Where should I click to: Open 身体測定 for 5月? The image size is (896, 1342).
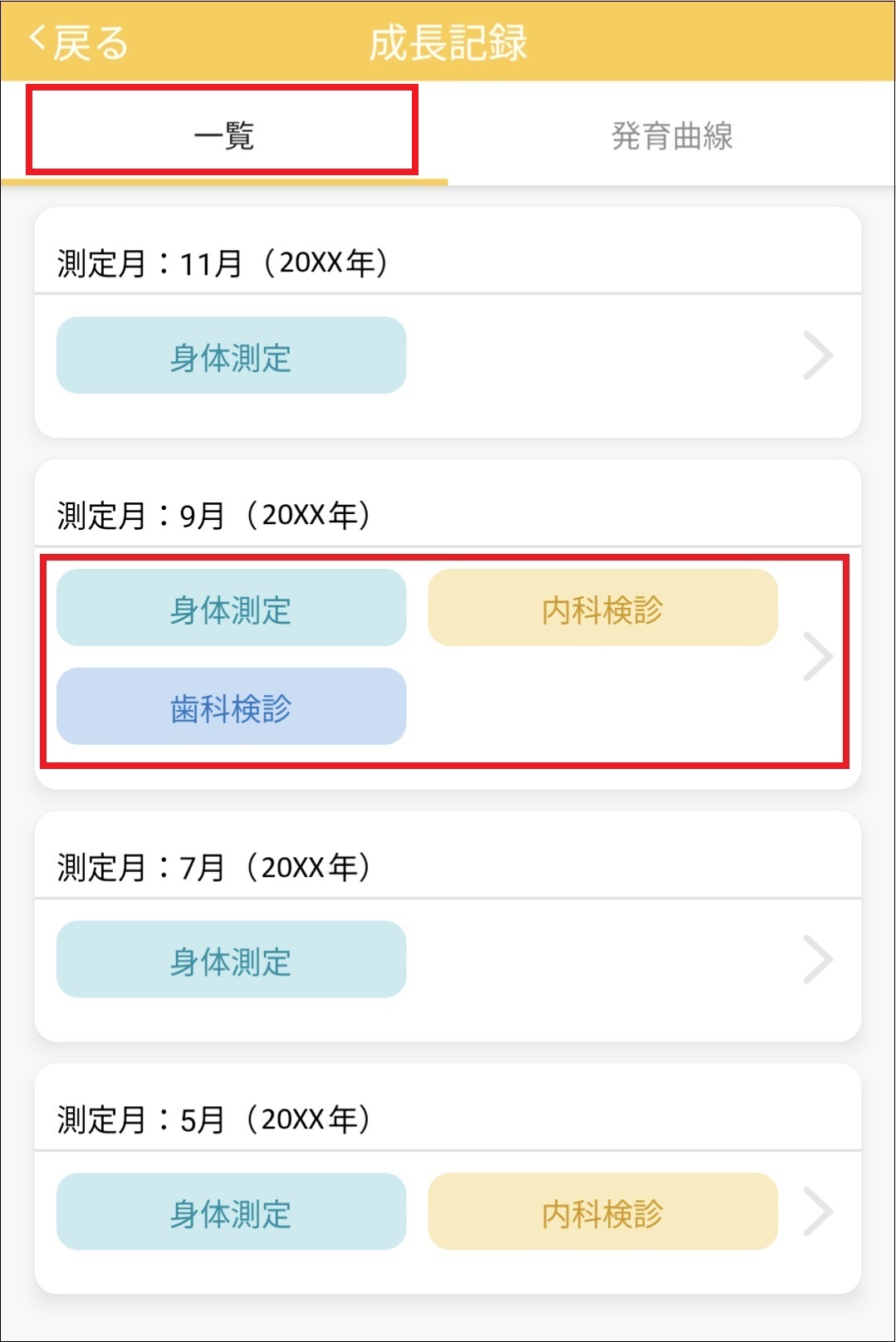click(x=231, y=1212)
